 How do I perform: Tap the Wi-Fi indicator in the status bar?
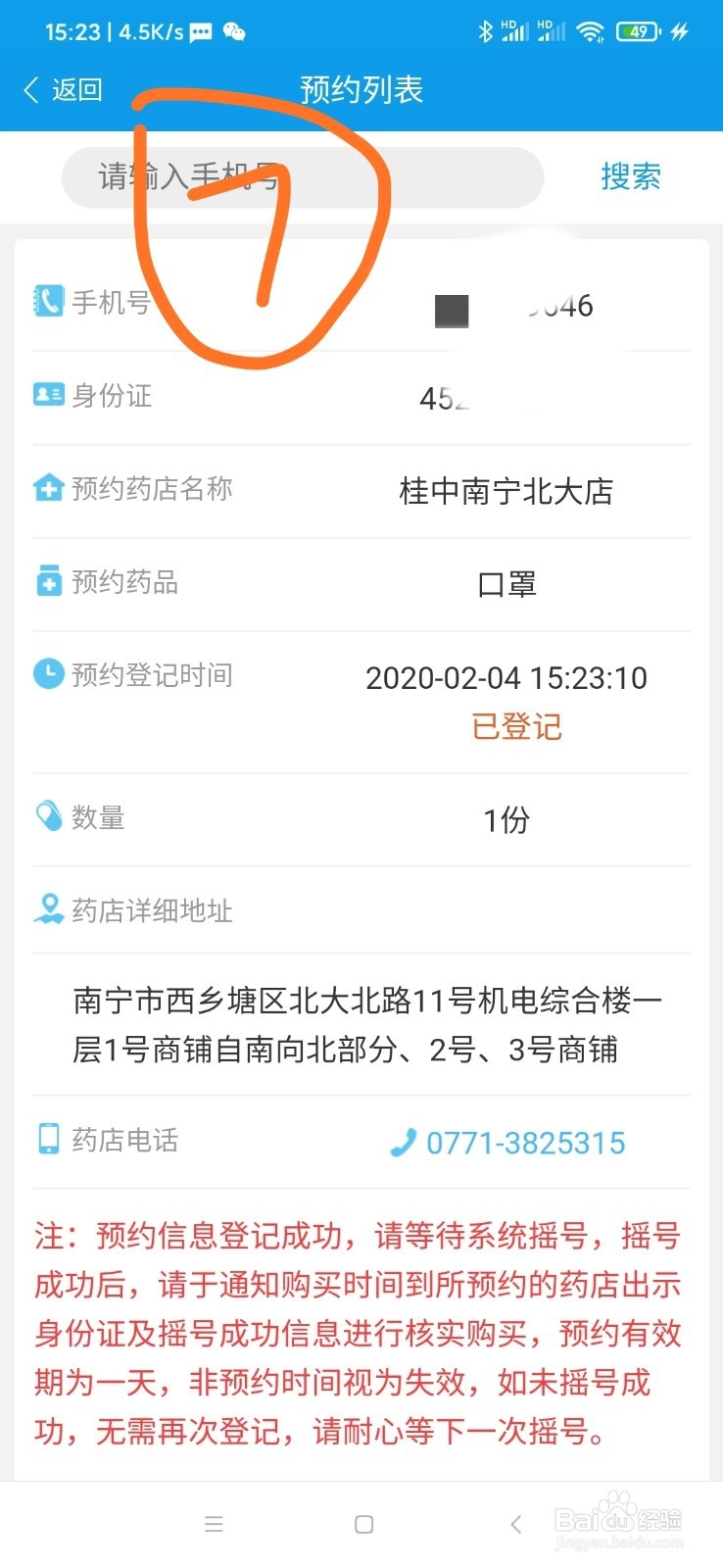pos(589,30)
